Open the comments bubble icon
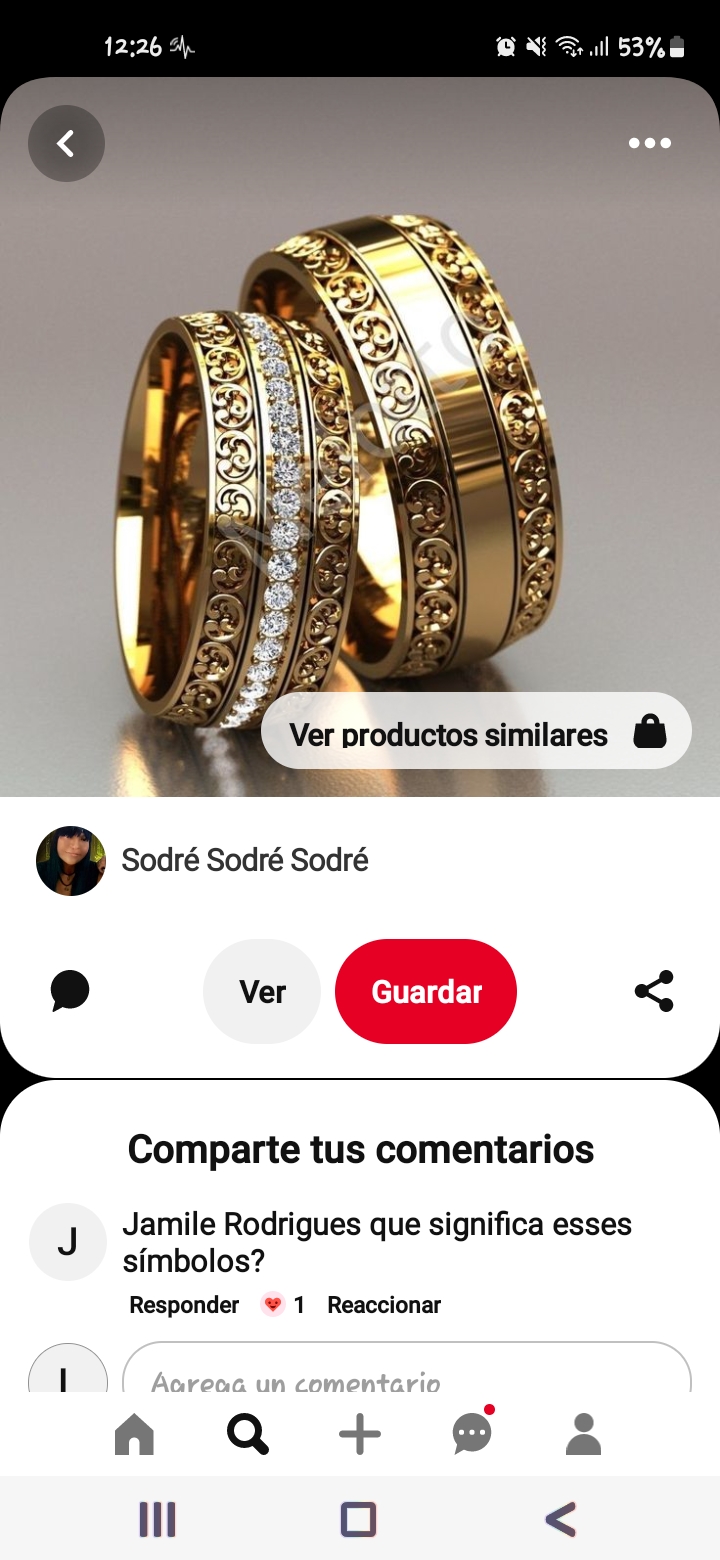Screen dimensions: 720x1560 (70, 991)
